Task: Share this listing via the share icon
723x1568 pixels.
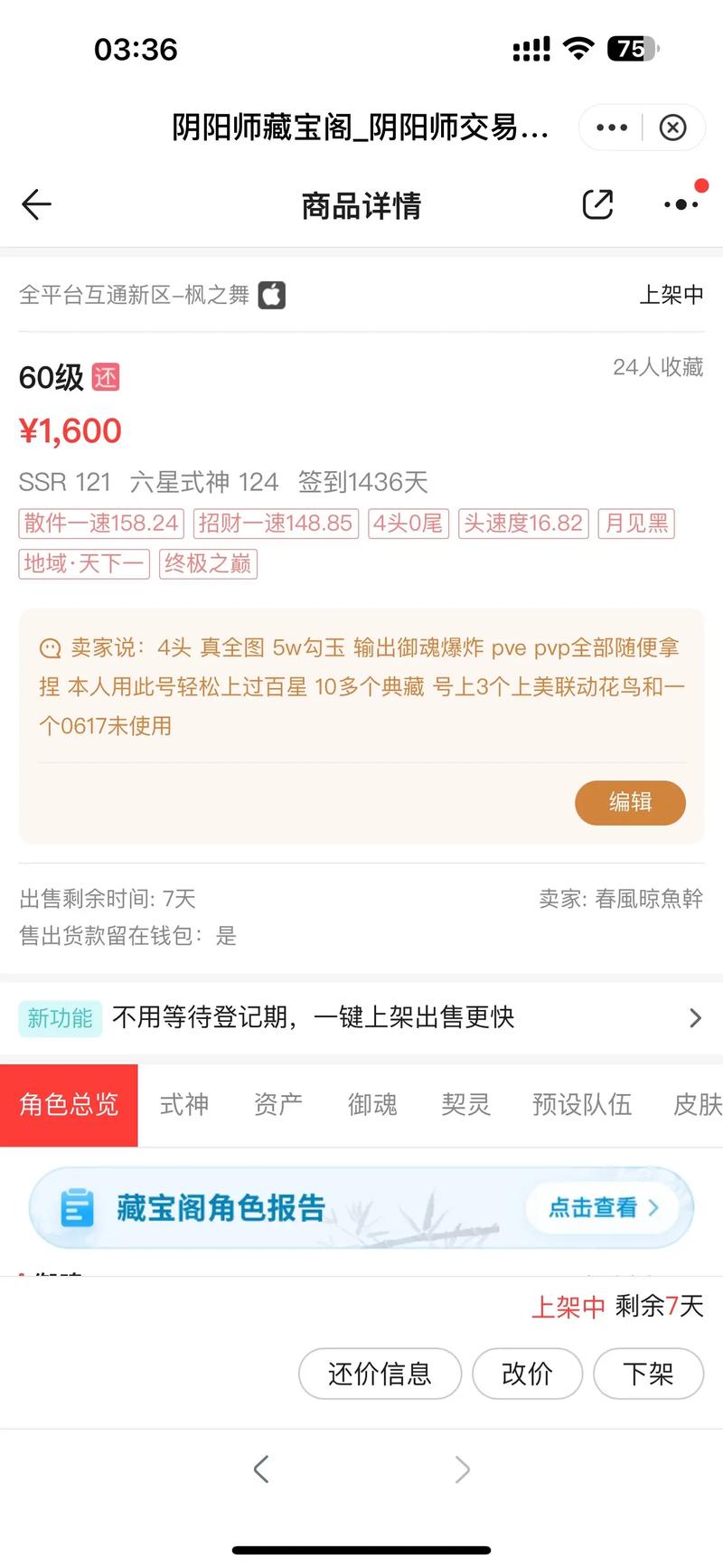Action: coord(597,204)
